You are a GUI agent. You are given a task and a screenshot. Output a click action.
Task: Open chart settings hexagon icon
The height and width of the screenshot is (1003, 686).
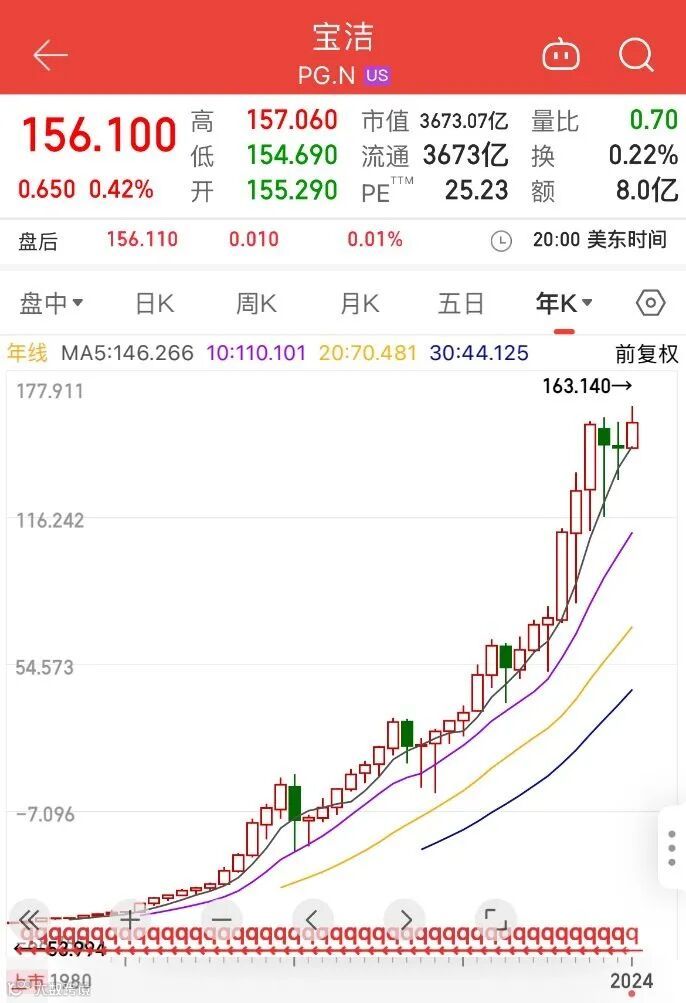point(650,303)
